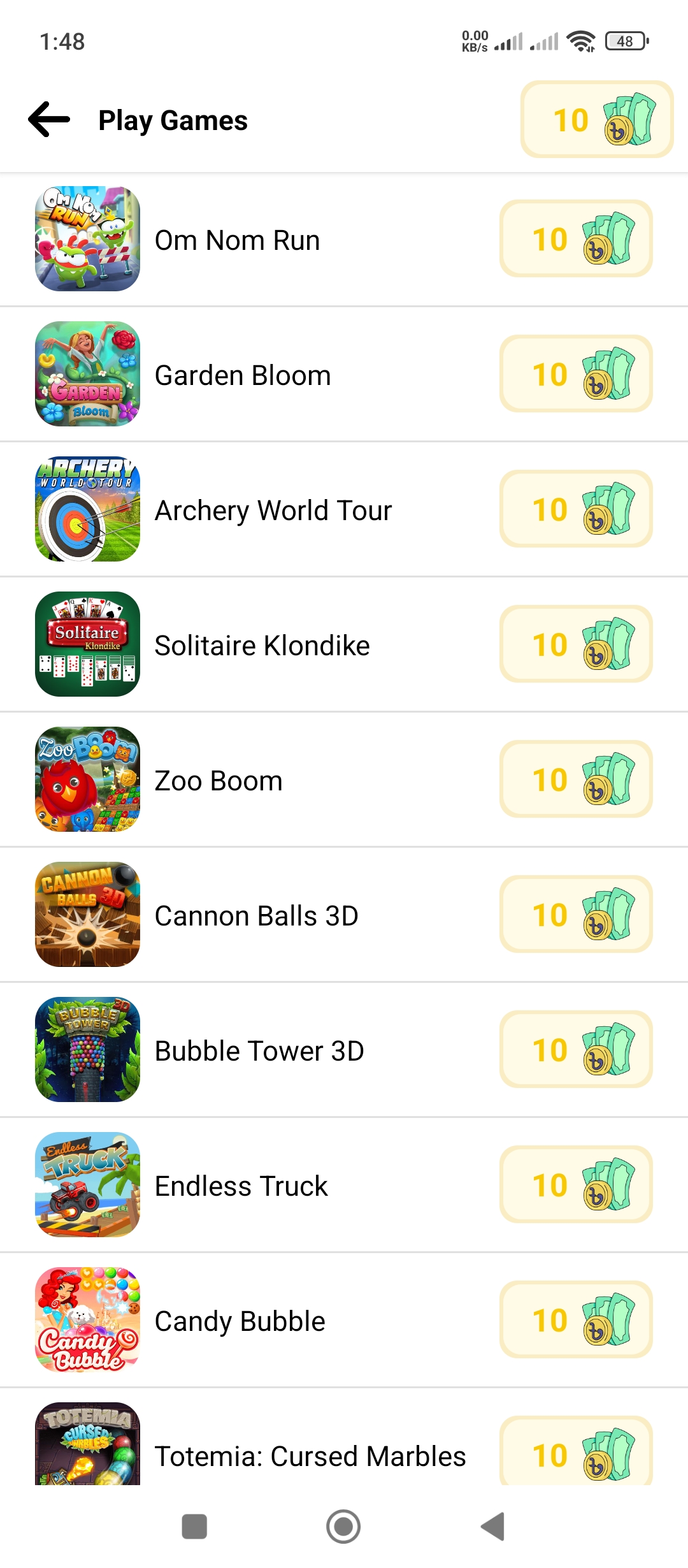This screenshot has width=688, height=1568.
Task: Play Solitaire Klondike
Action: click(344, 645)
